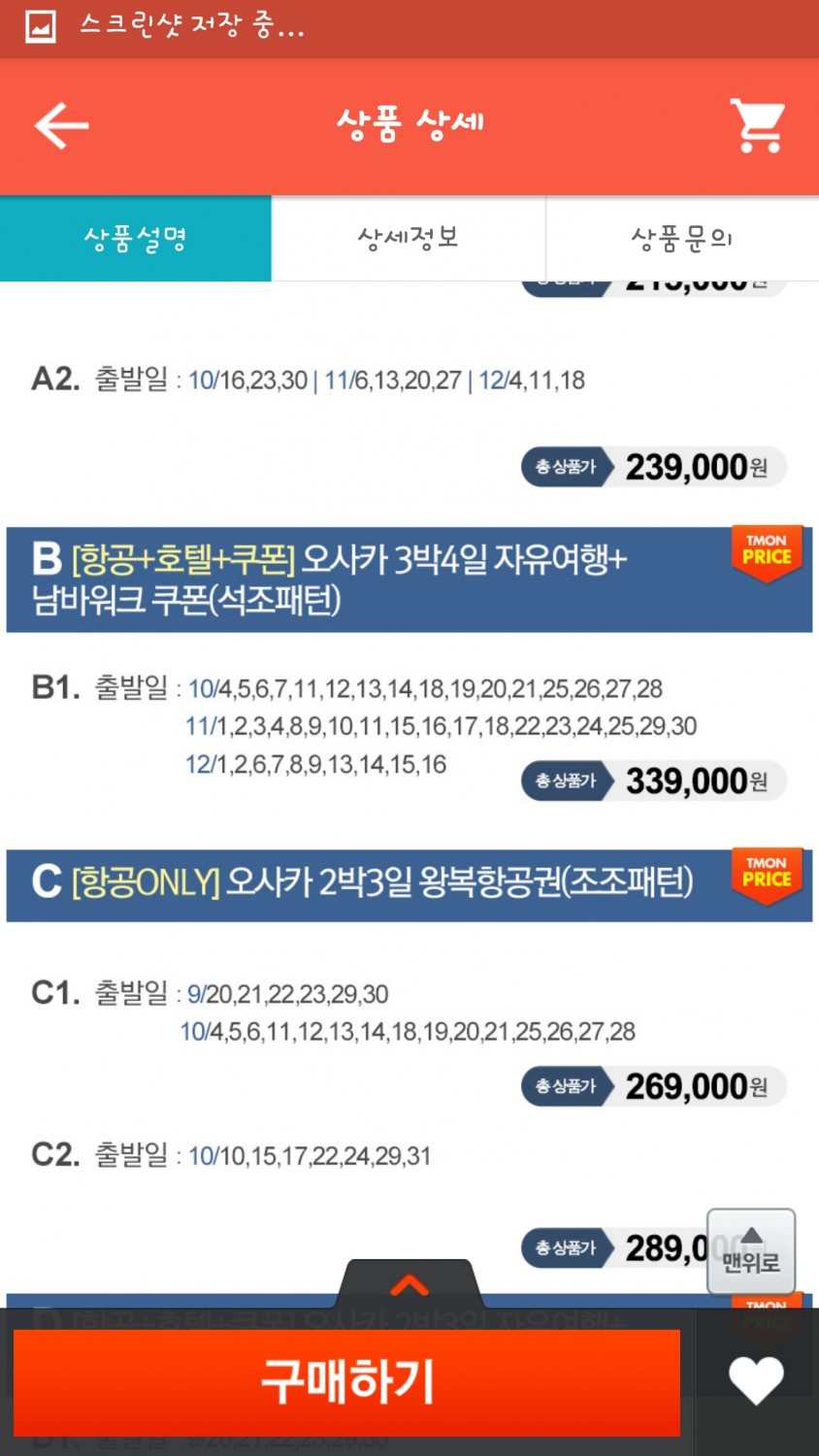The height and width of the screenshot is (1456, 819).
Task: Go back using the arrow icon
Action: pos(61,126)
